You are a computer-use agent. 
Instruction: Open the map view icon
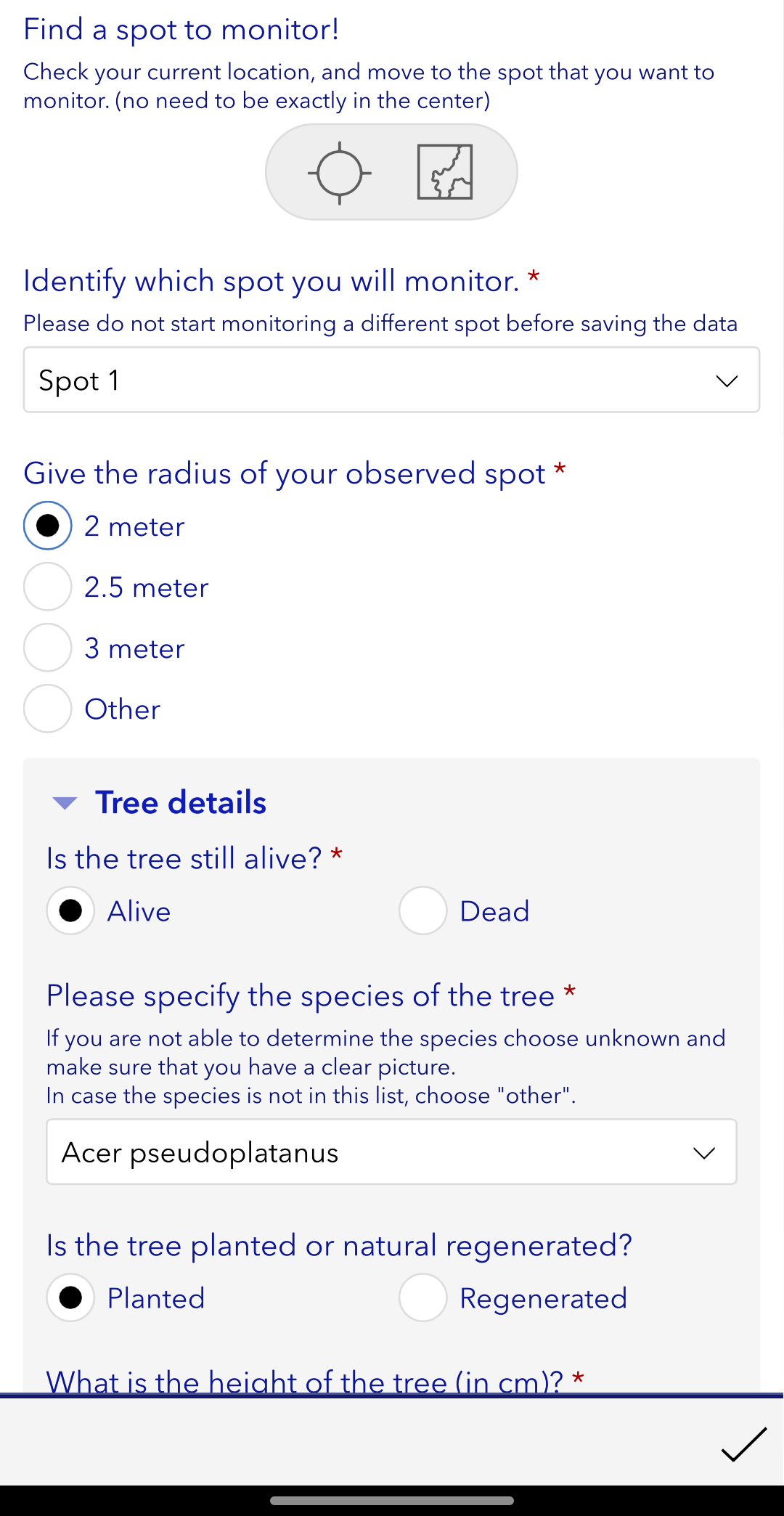tap(445, 172)
